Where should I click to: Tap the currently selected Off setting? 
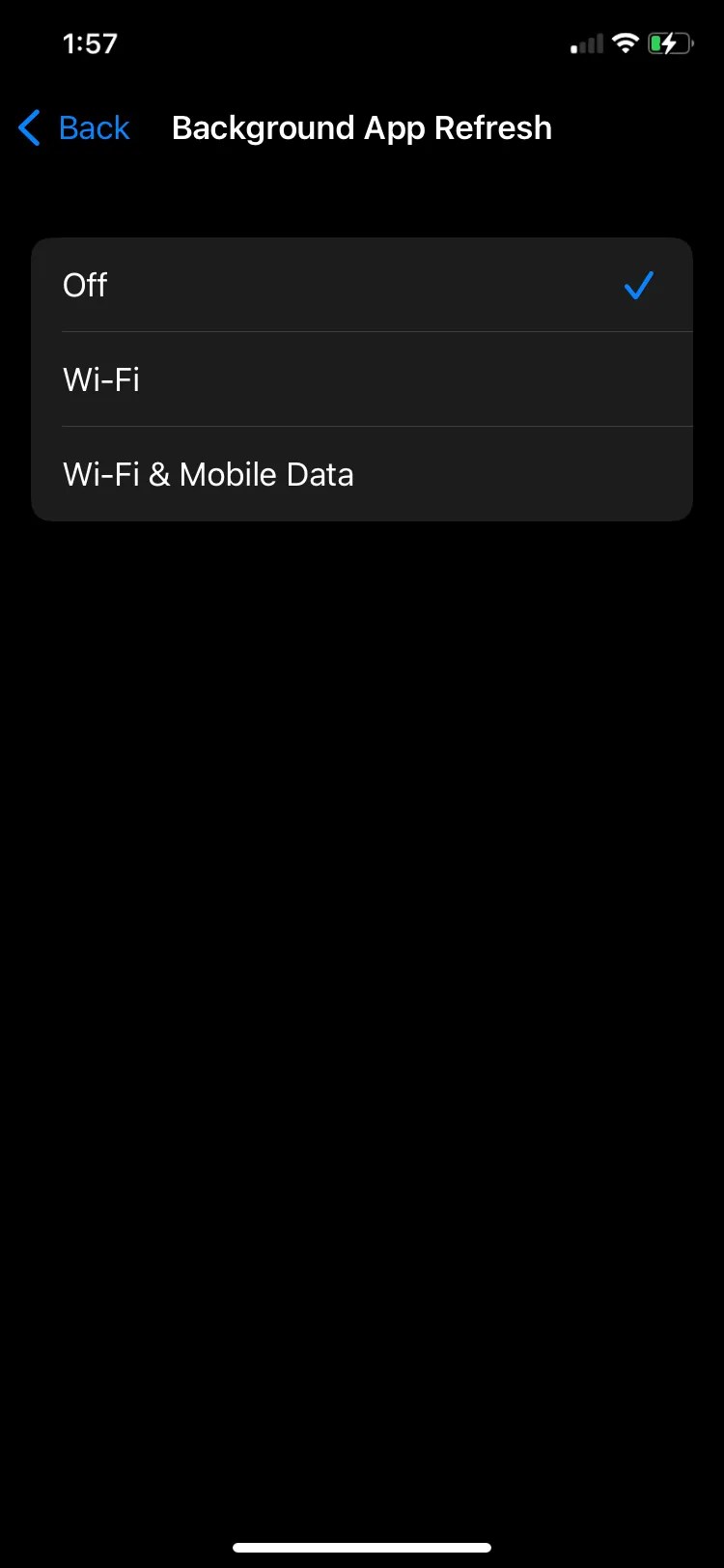(362, 285)
